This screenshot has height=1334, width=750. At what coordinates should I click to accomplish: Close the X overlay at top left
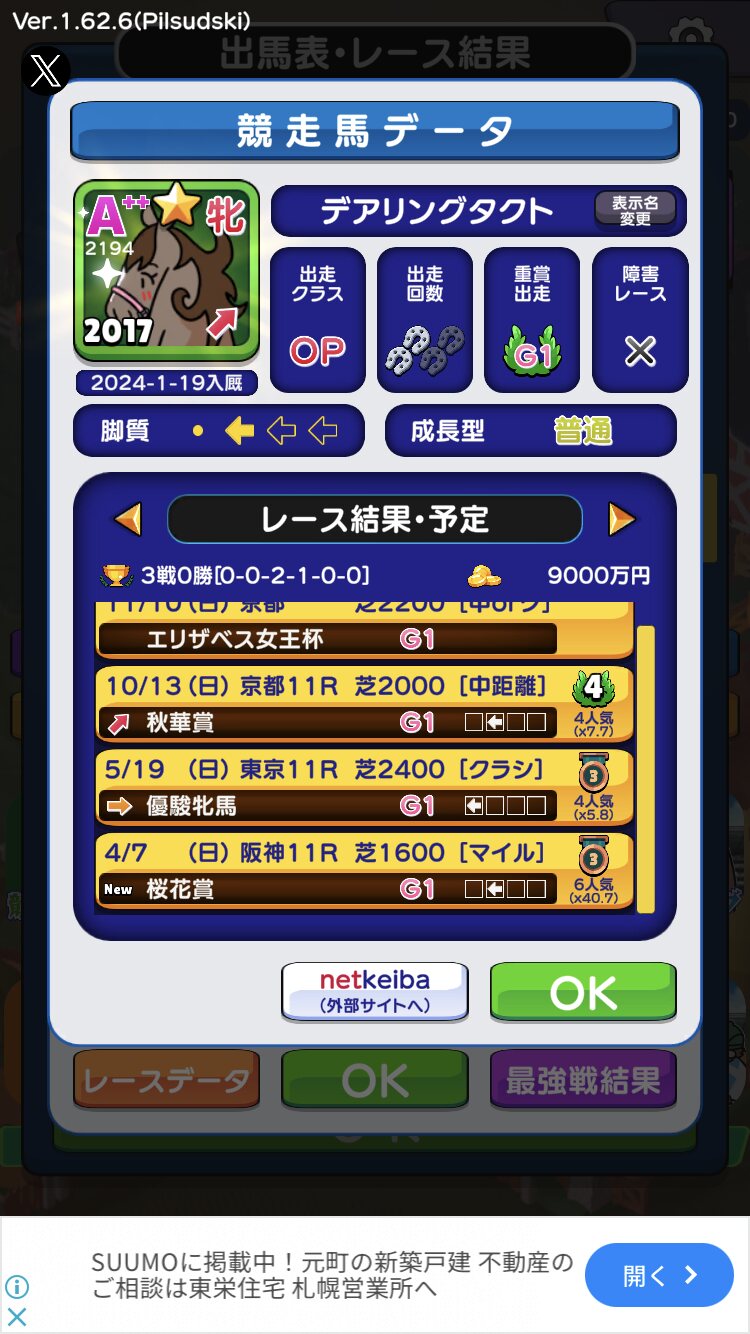pos(46,71)
